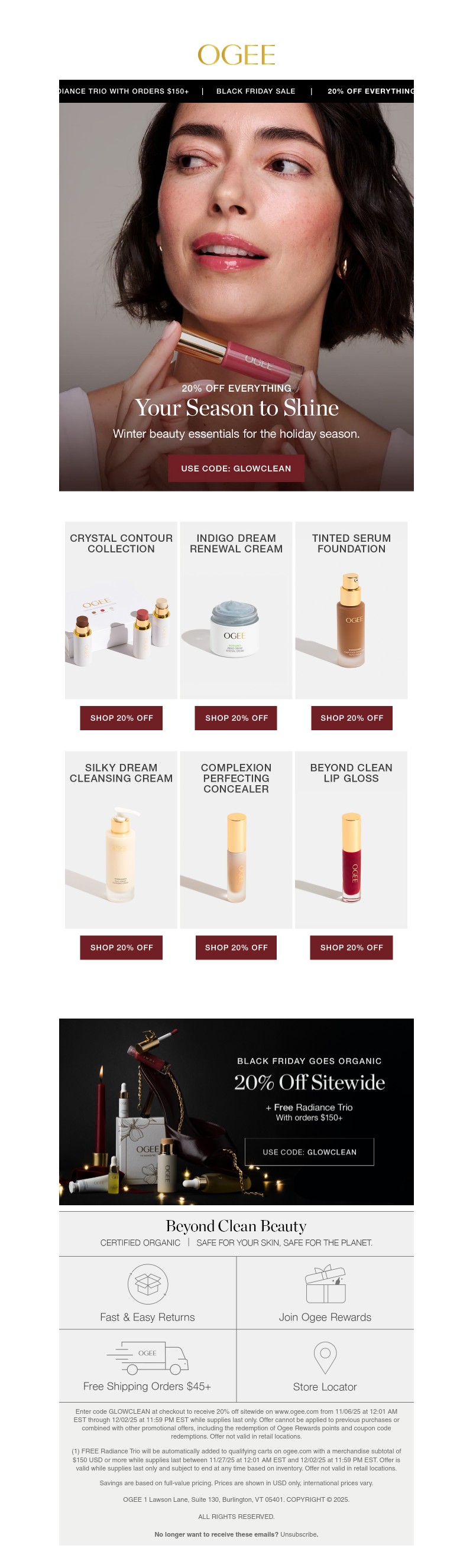Tap the red USE CODE: GLOWCLEAN hero button
Viewport: 473px width, 1568px height.
(x=236, y=468)
